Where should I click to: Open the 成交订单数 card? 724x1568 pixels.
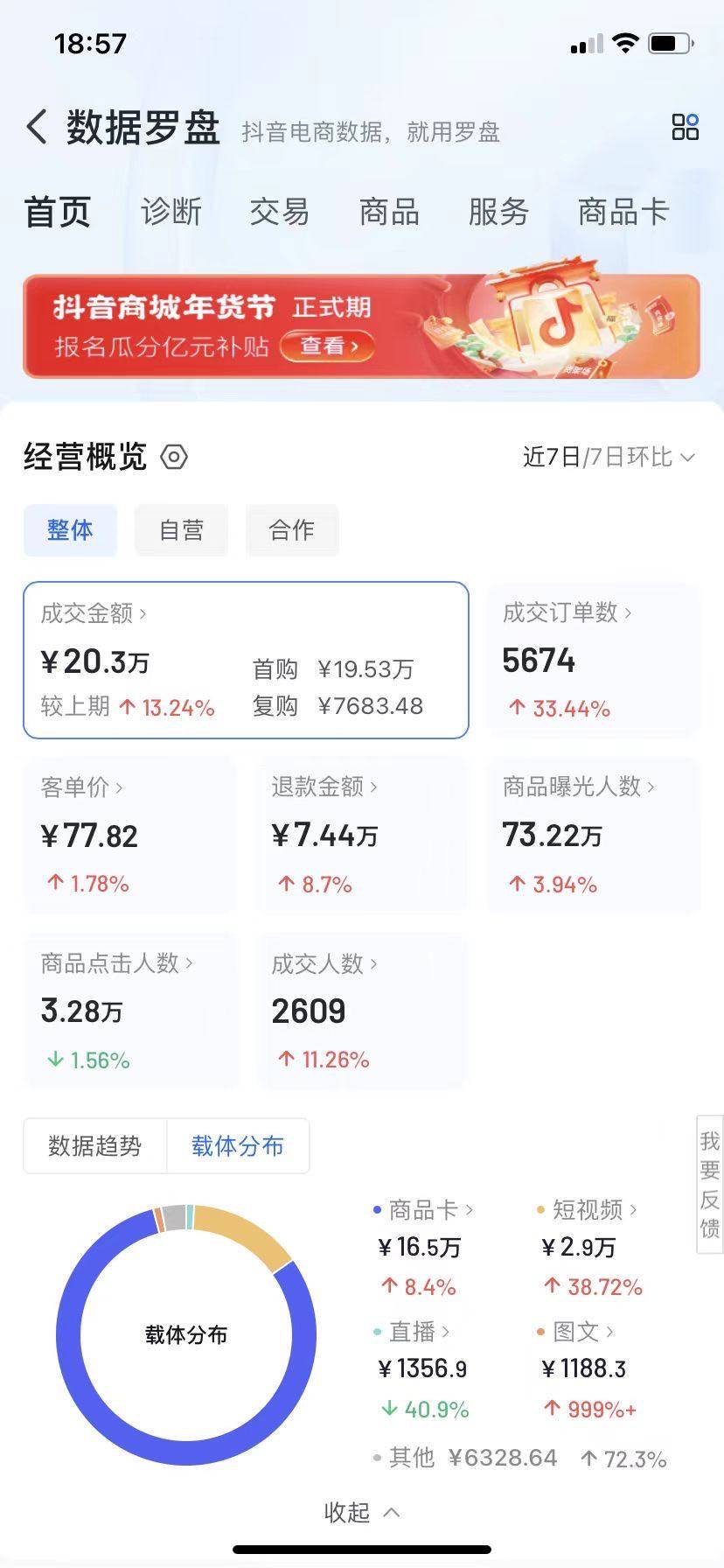(593, 660)
